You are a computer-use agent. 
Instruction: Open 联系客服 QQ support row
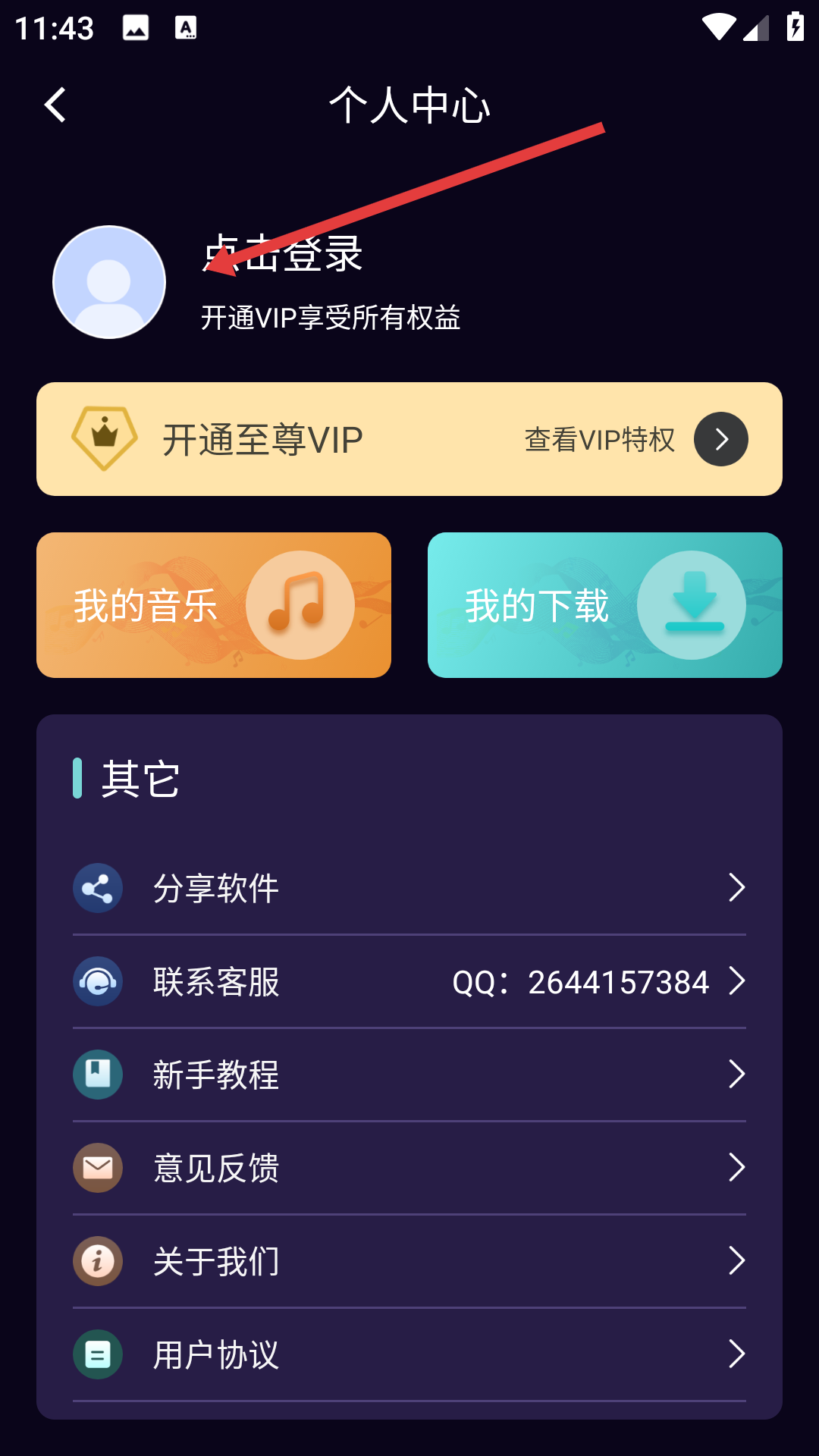click(x=409, y=981)
